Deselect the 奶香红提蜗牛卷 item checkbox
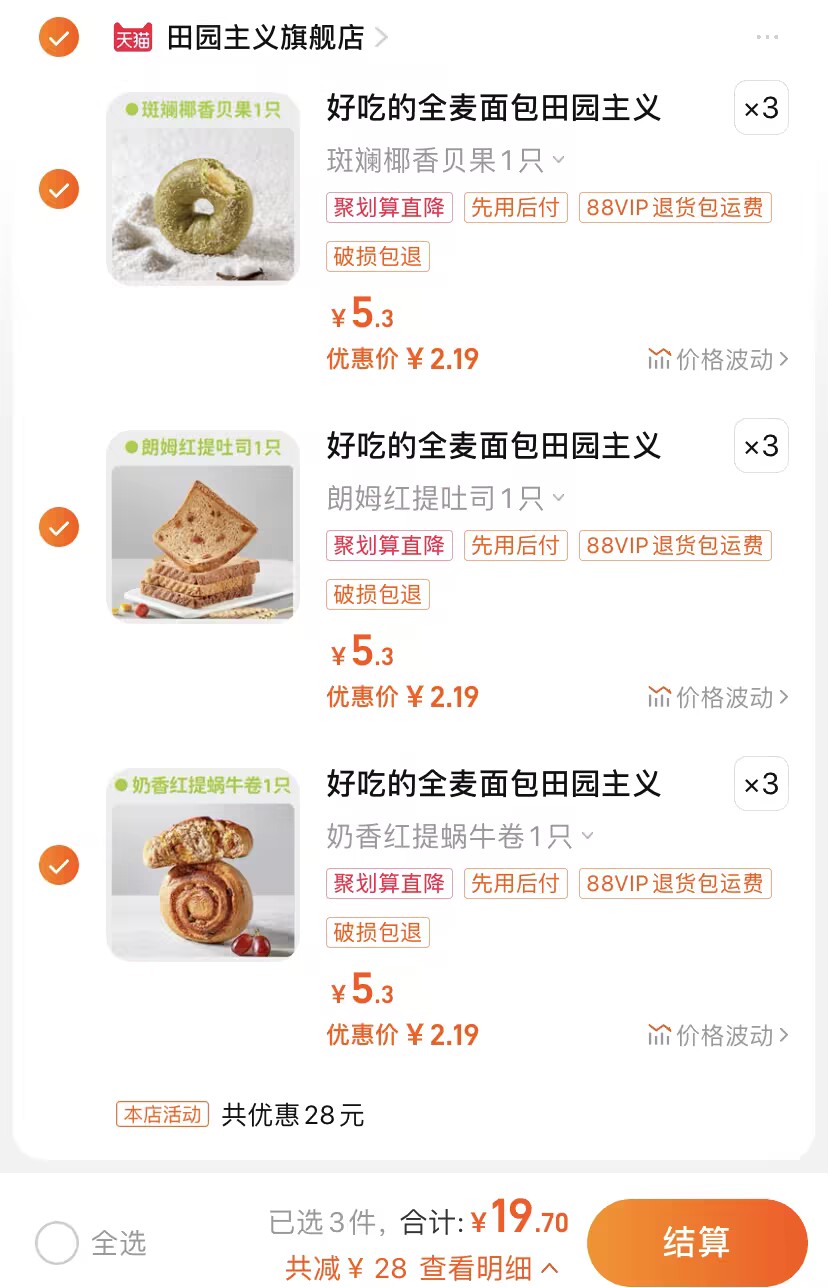This screenshot has width=828, height=1288. 58,864
